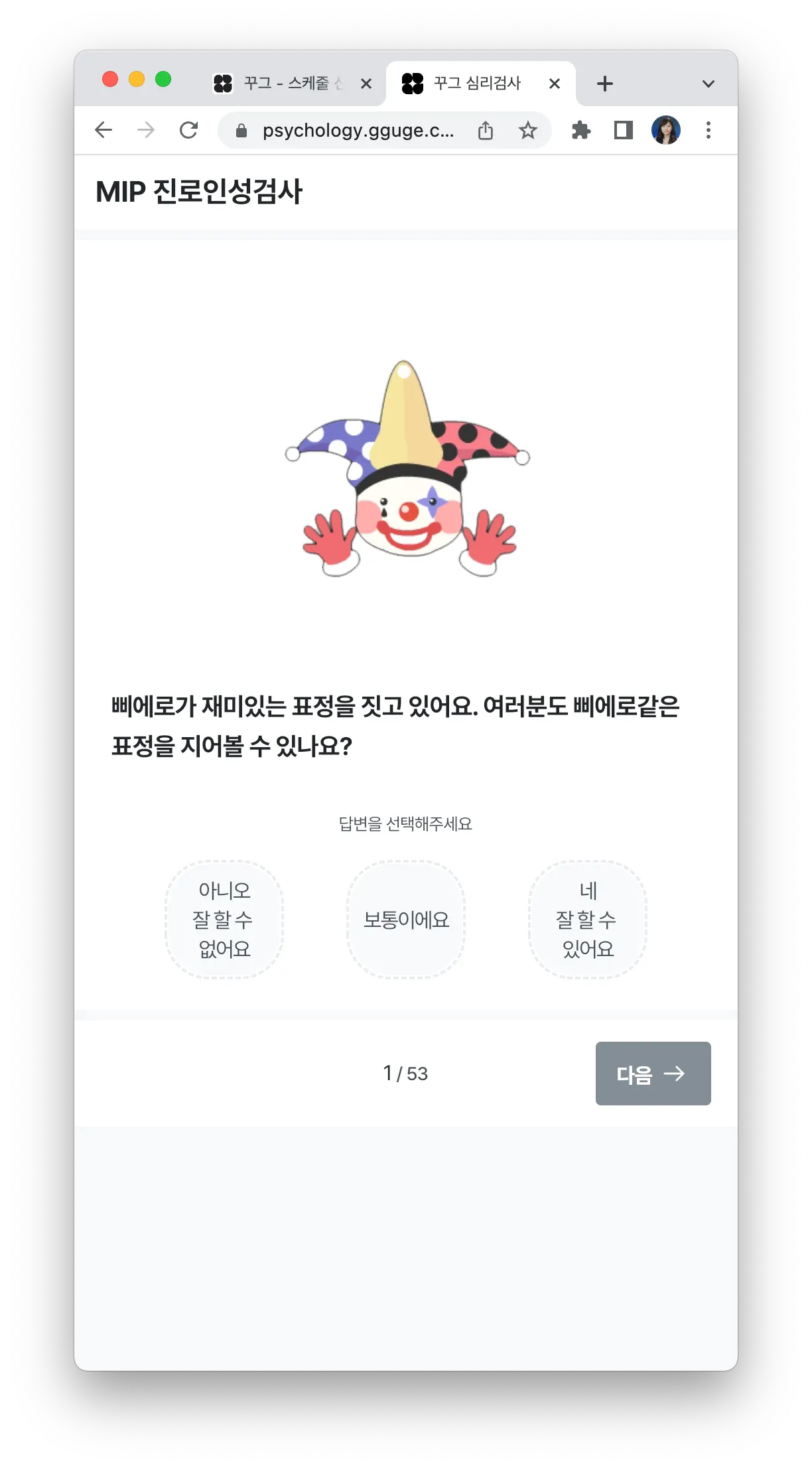Bookmark this page with the star
This screenshot has height=1469, width=812.
528,130
